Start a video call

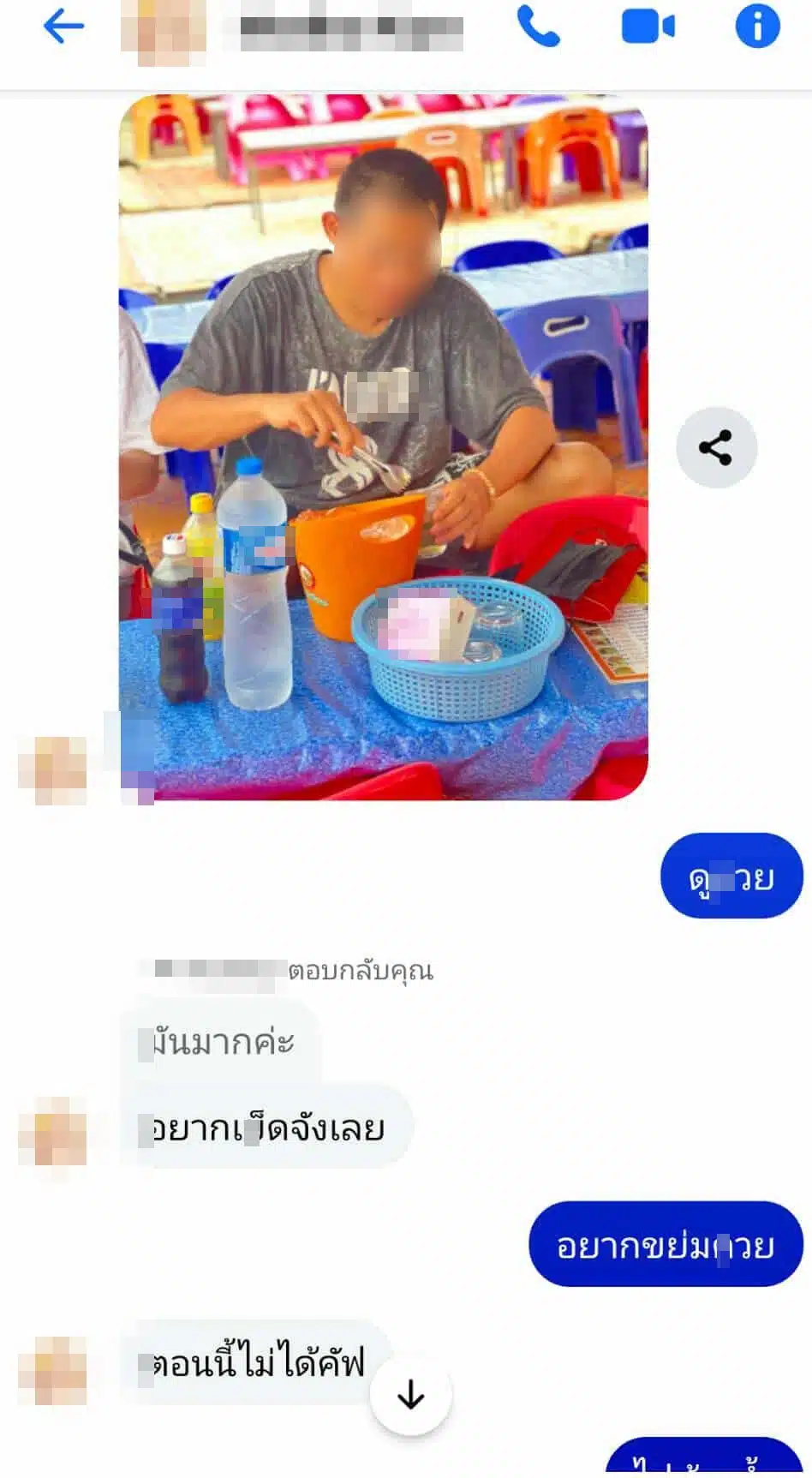point(648,27)
